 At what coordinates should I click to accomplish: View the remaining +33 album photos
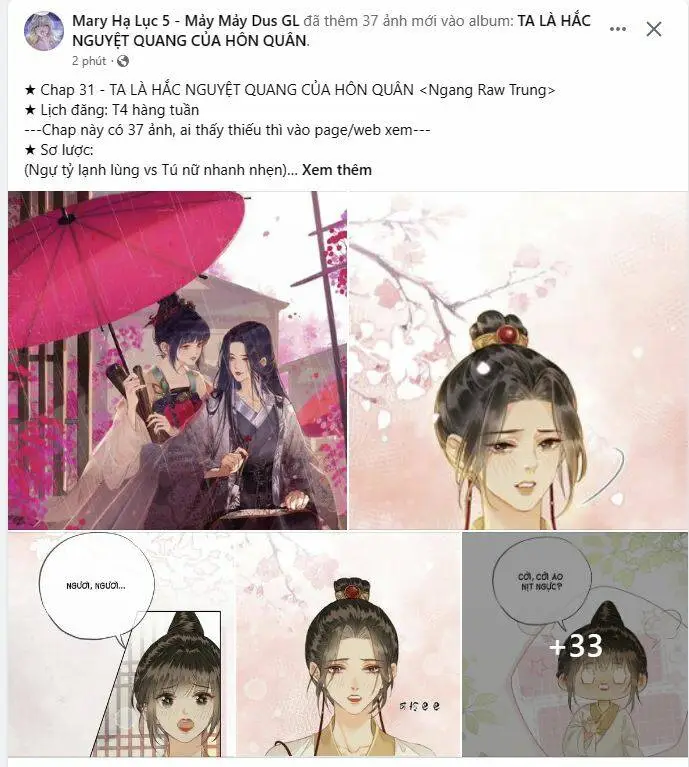[575, 645]
